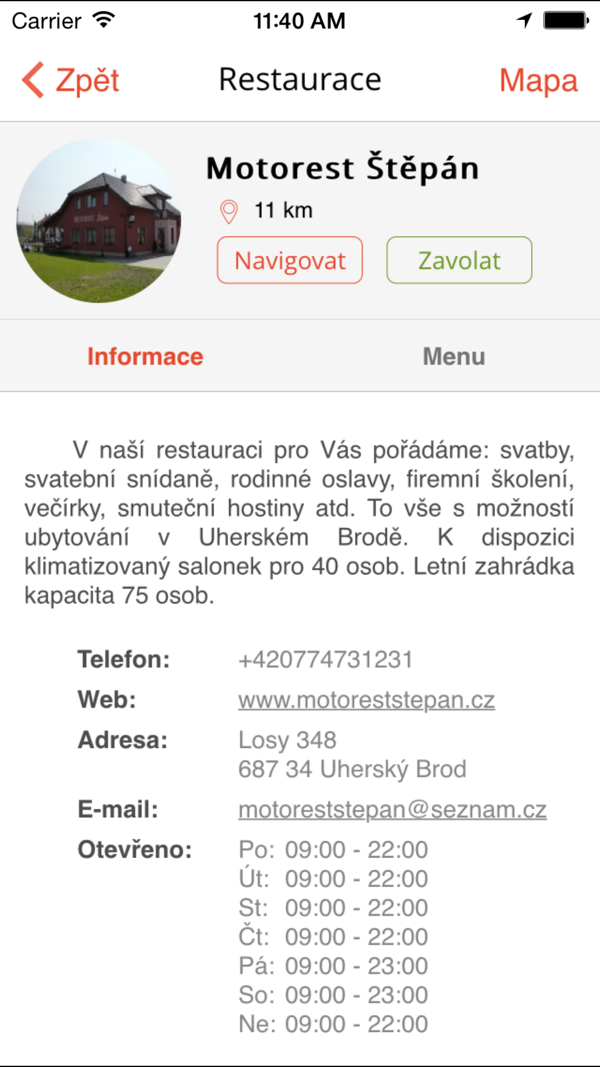Go back with the Zpět button
Screen dimensions: 600x1067
(x=70, y=80)
